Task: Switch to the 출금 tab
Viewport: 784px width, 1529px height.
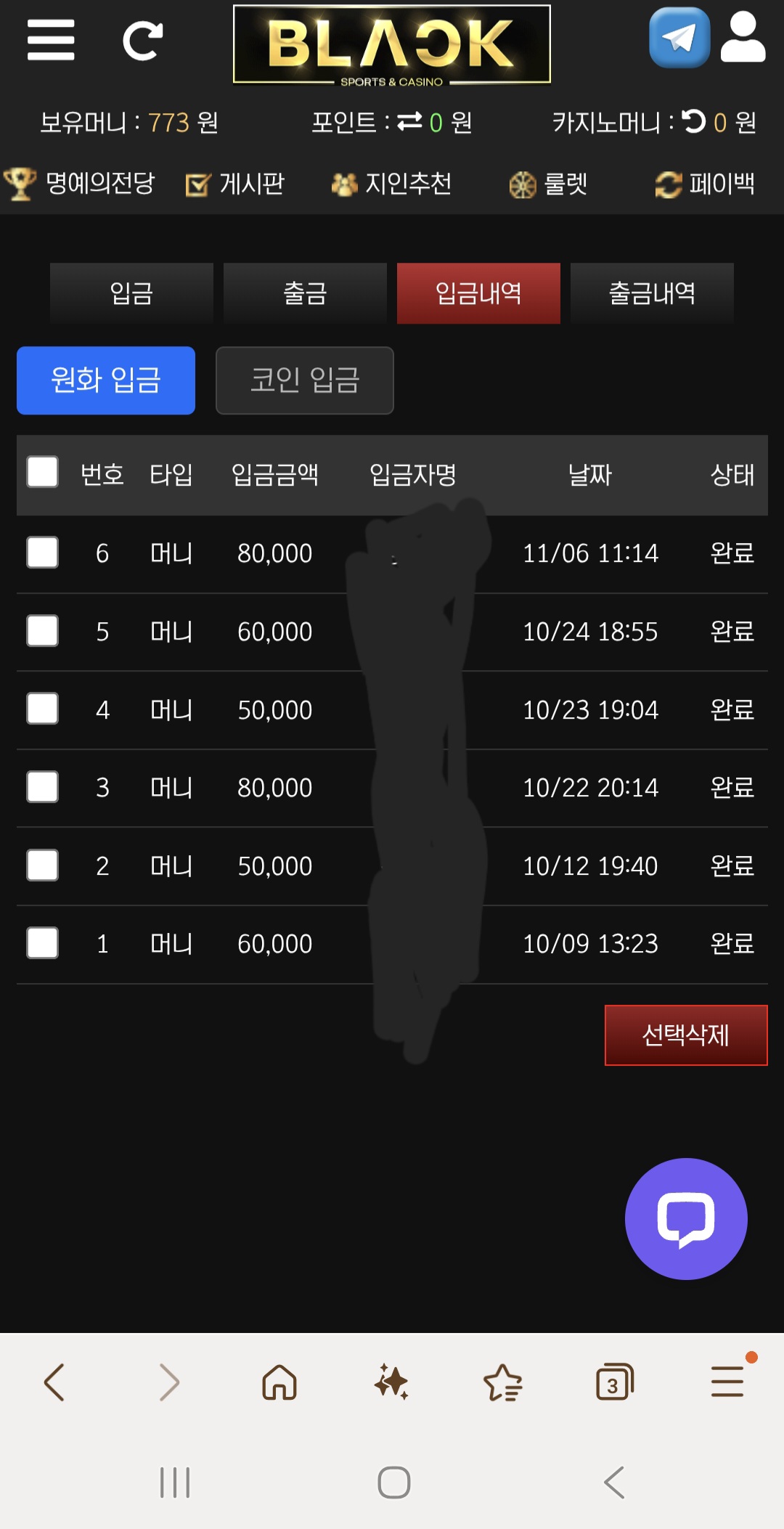Action: (305, 293)
